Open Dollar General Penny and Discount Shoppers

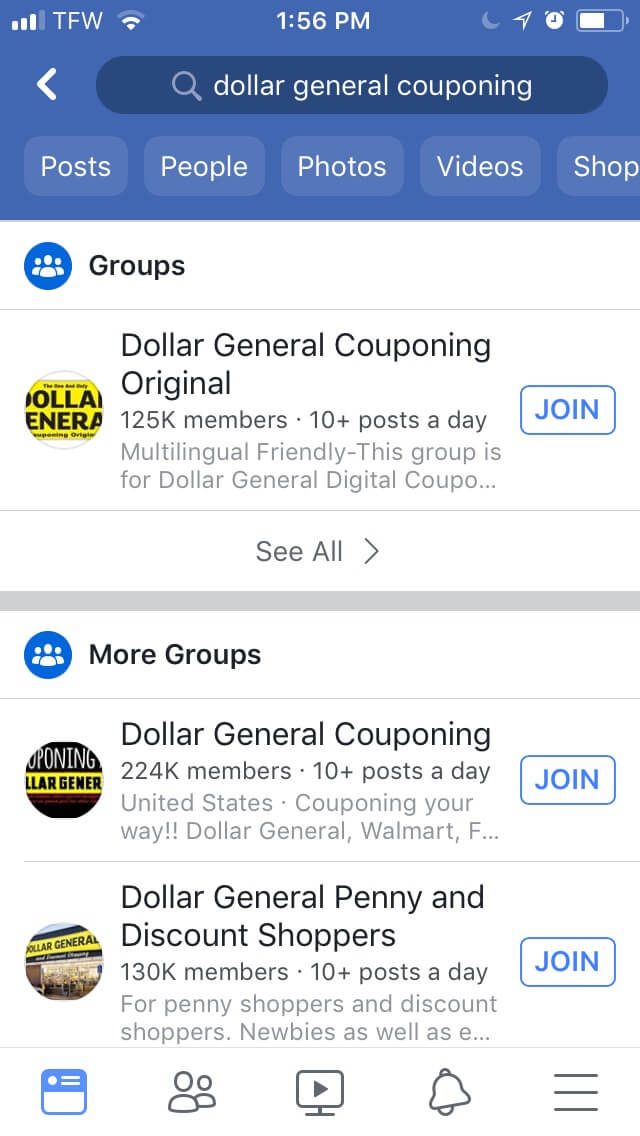pos(302,916)
